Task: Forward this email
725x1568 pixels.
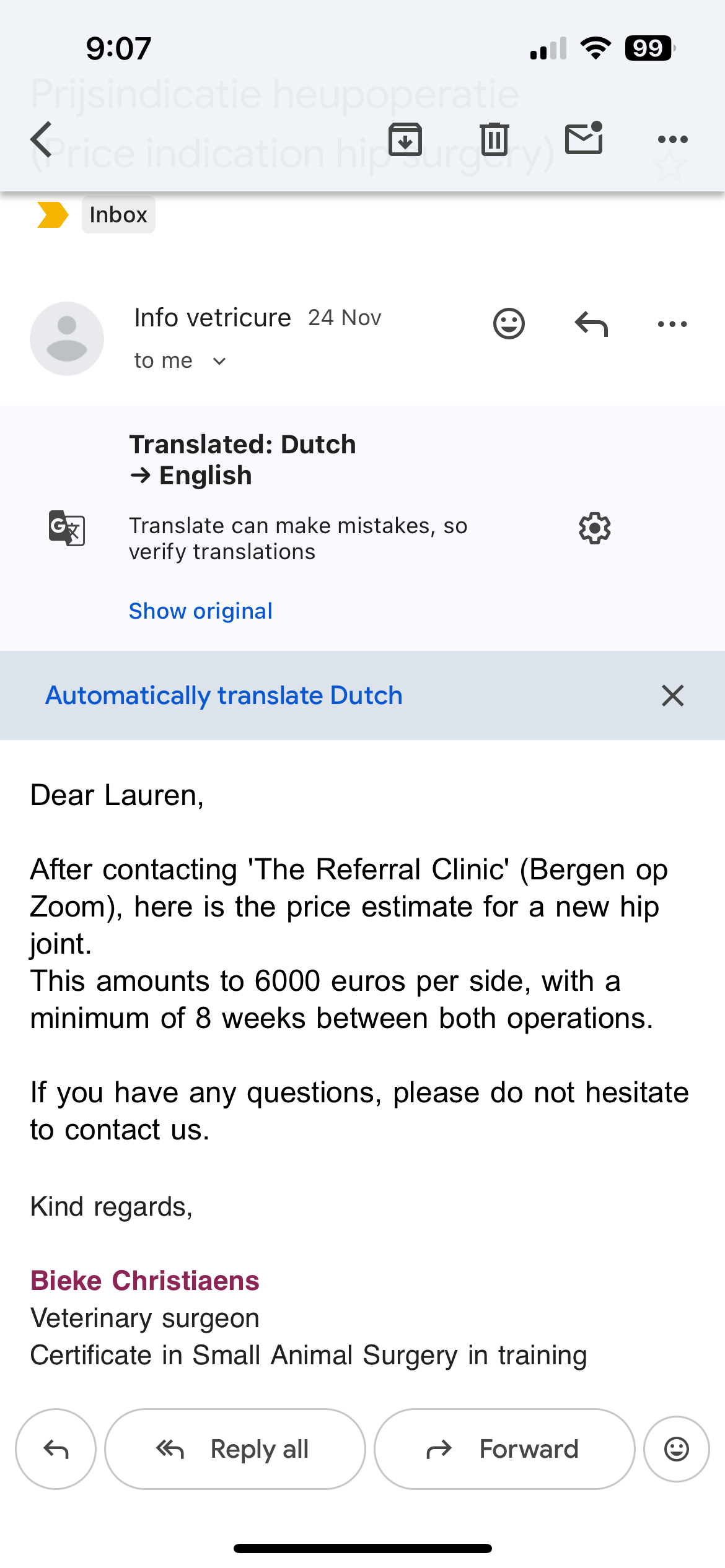Action: click(x=504, y=1449)
